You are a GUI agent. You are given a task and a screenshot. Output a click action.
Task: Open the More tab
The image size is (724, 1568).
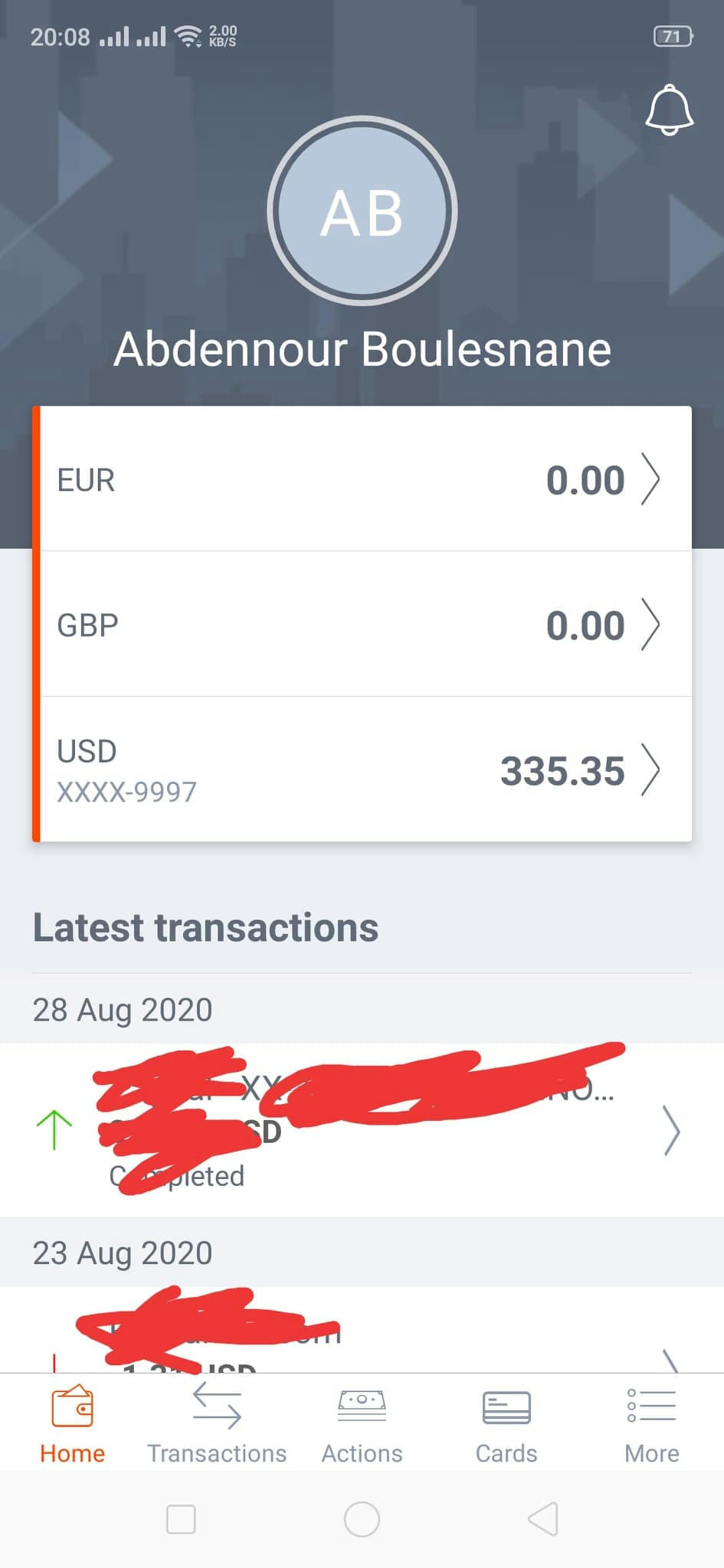(x=651, y=1424)
